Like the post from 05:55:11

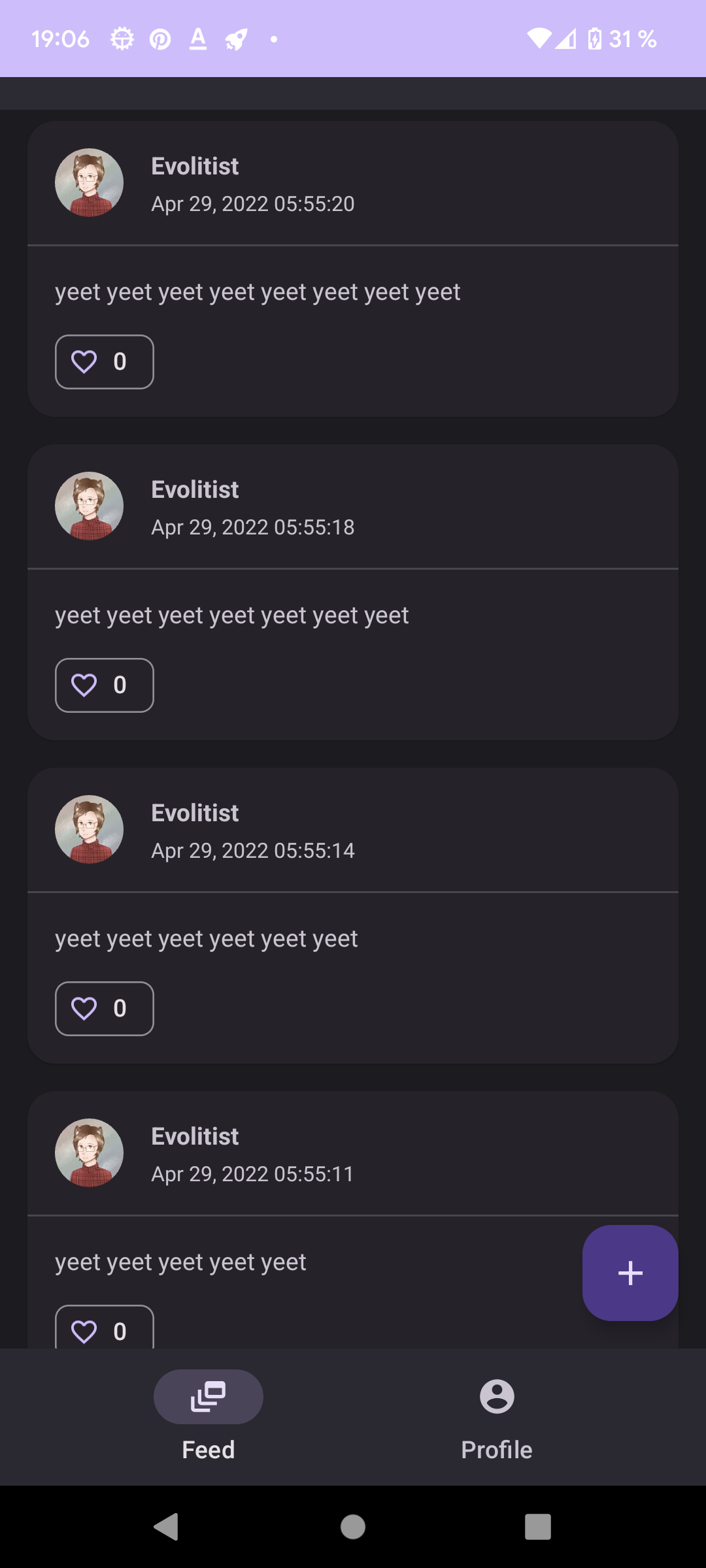[x=104, y=1329]
